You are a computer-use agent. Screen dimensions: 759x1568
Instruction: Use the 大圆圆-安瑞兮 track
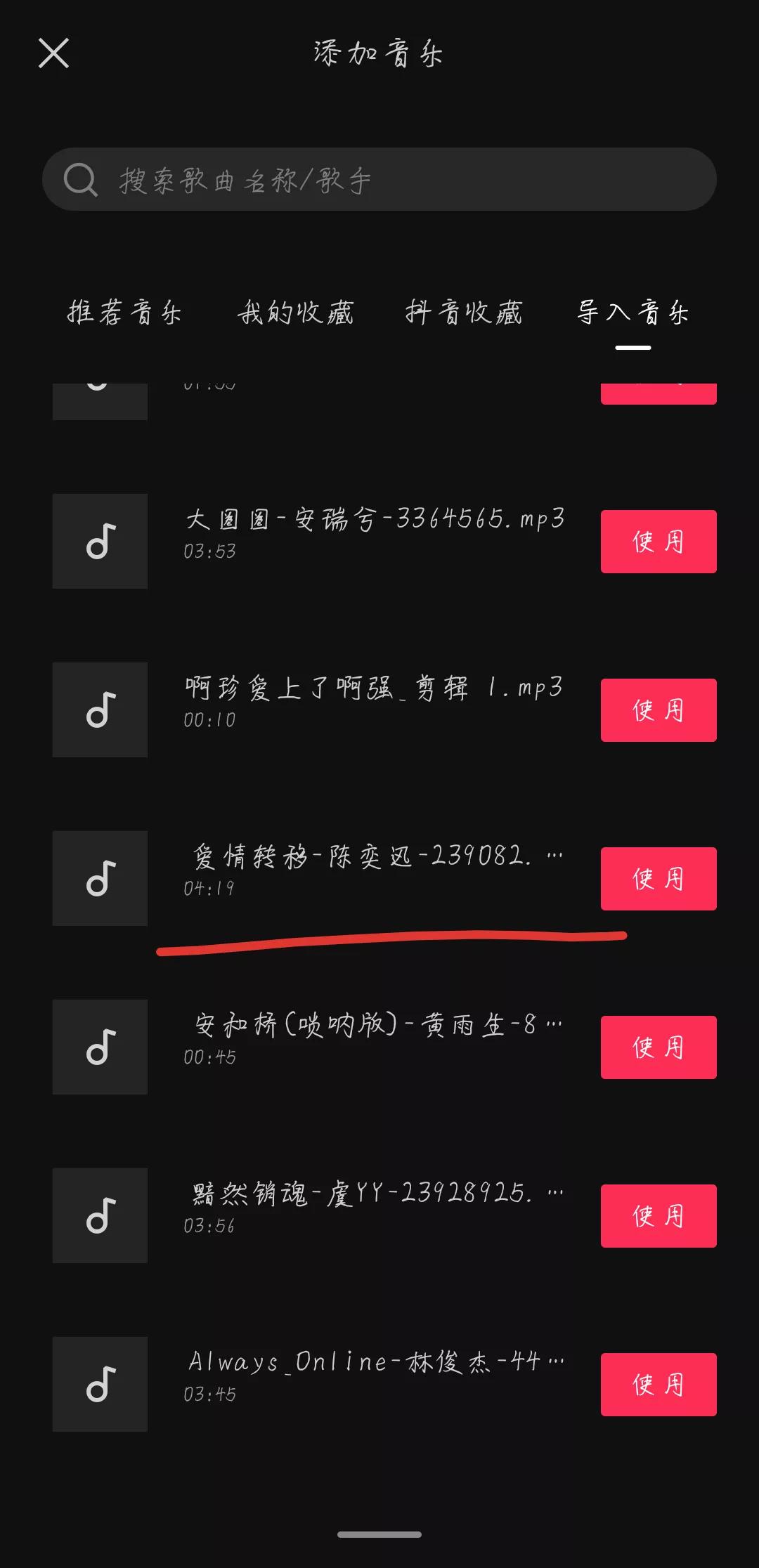tap(658, 542)
